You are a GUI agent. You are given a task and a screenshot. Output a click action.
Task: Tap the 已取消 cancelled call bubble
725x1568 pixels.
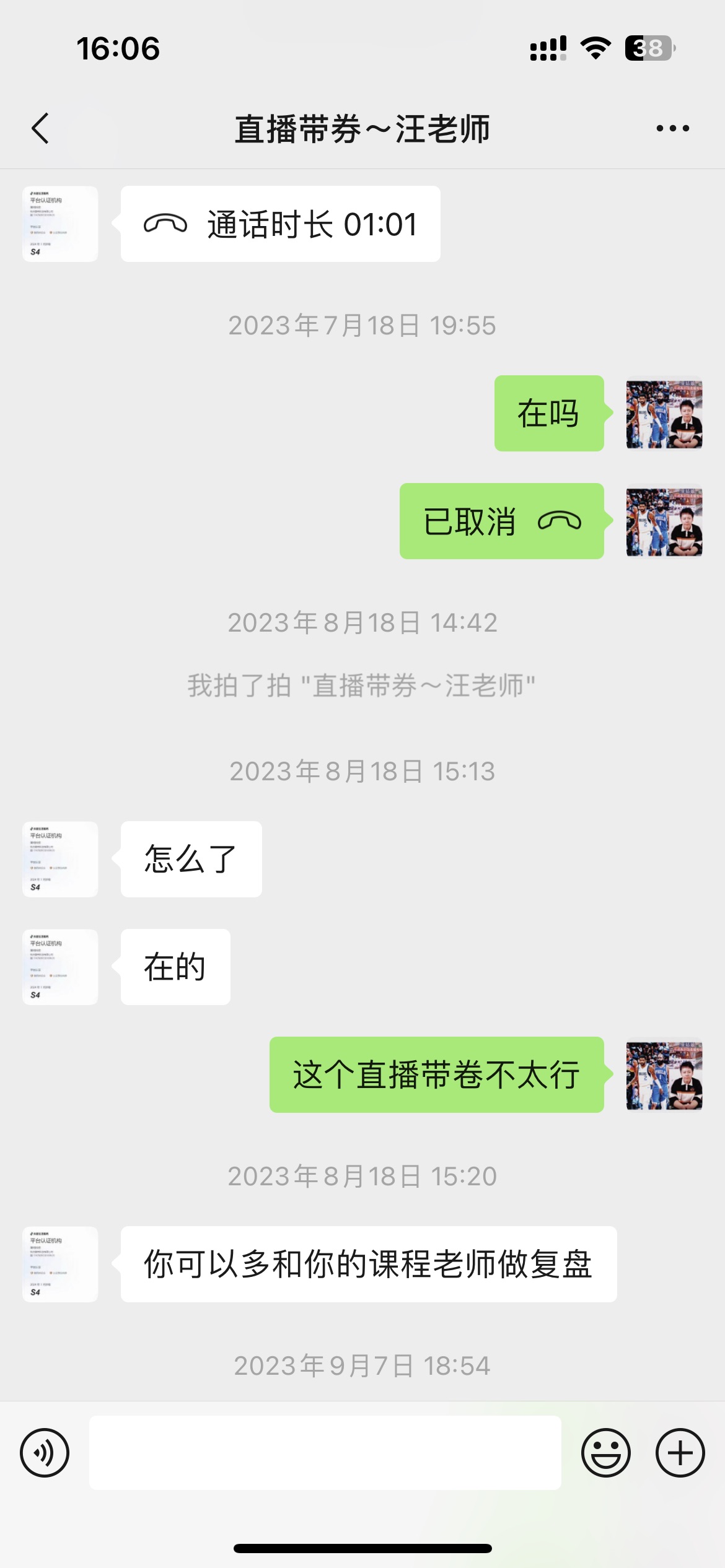501,521
